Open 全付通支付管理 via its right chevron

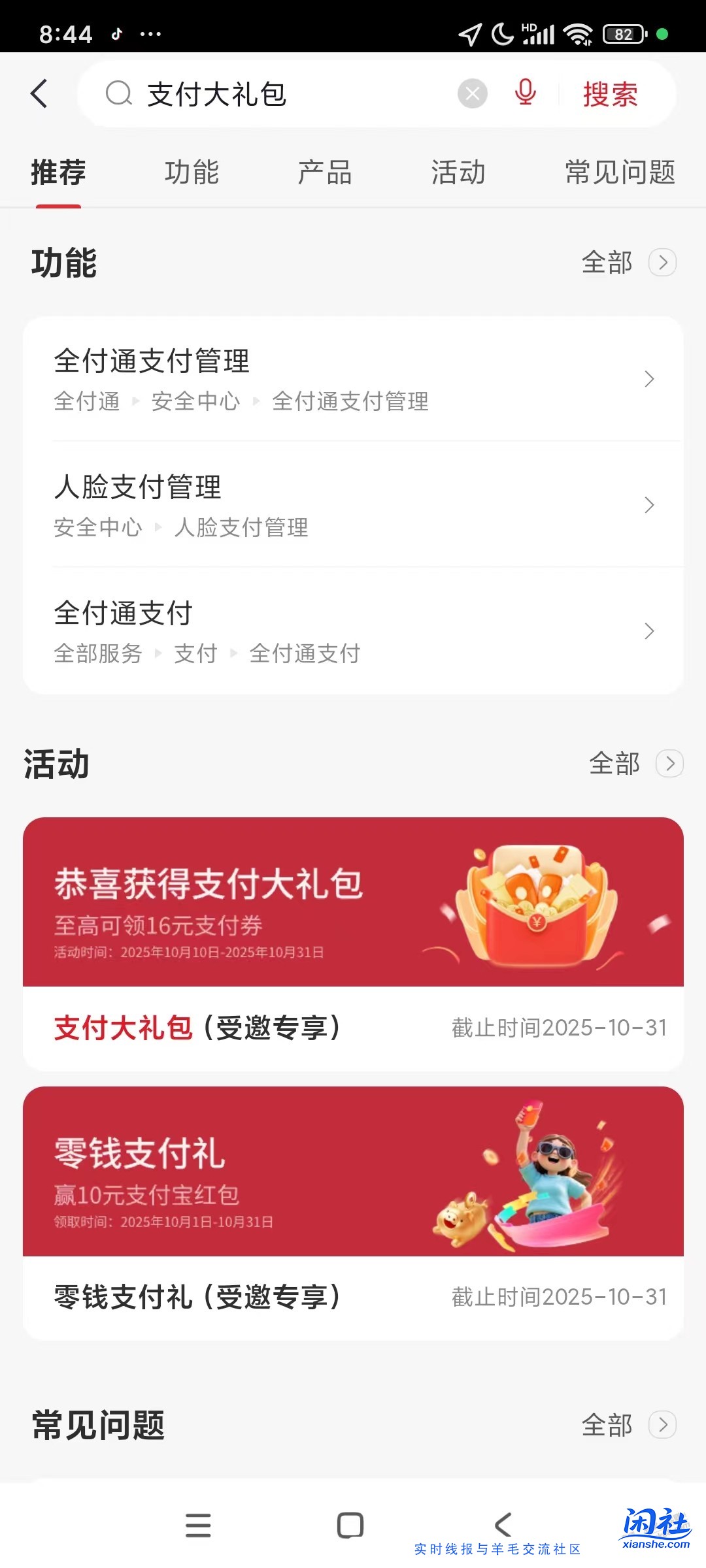click(x=648, y=379)
